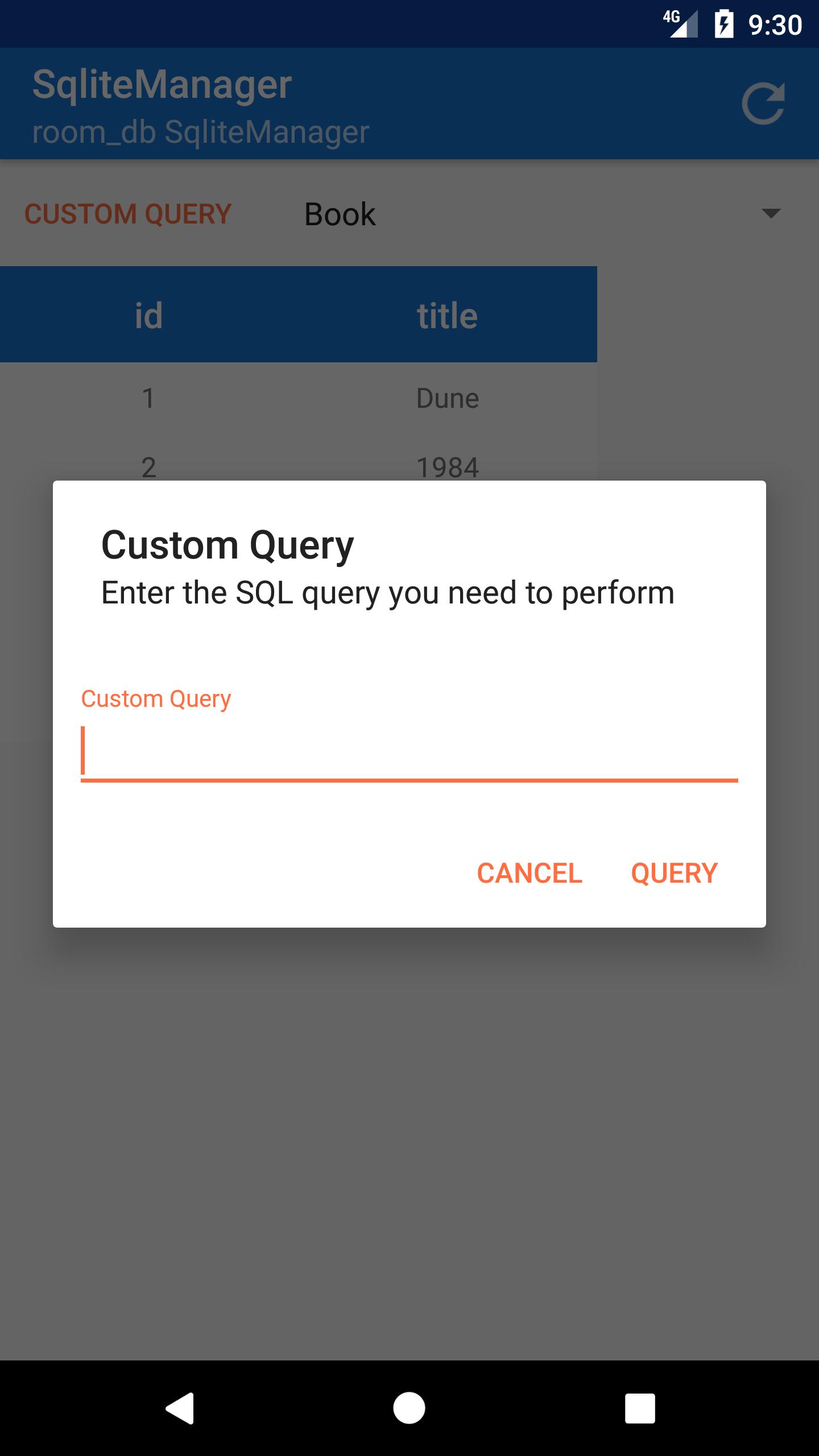Cancel the custom query dialog
The width and height of the screenshot is (819, 1456).
click(529, 873)
